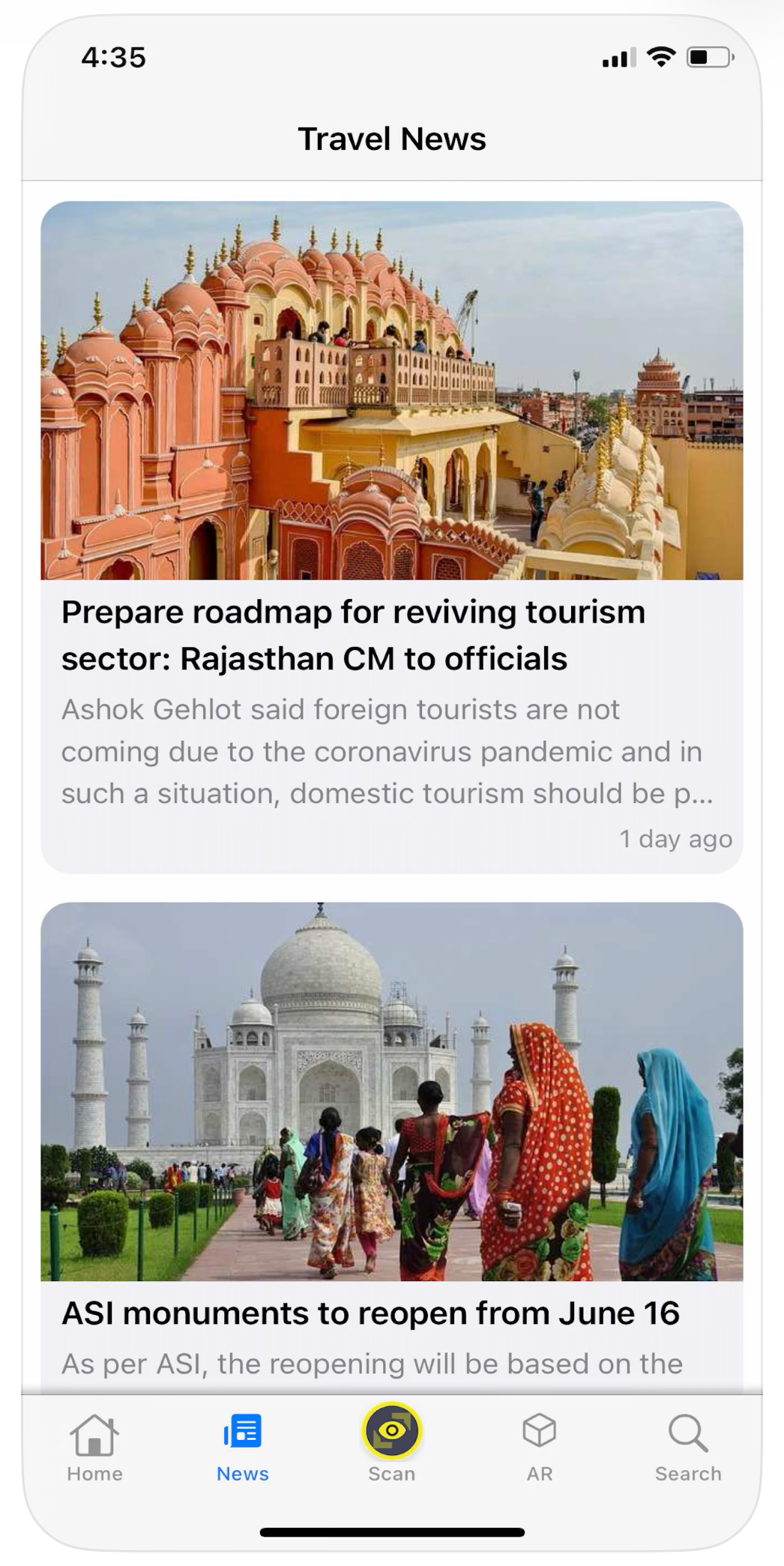The width and height of the screenshot is (784, 1566).
Task: Launch the Scan feature
Action: click(x=391, y=1433)
